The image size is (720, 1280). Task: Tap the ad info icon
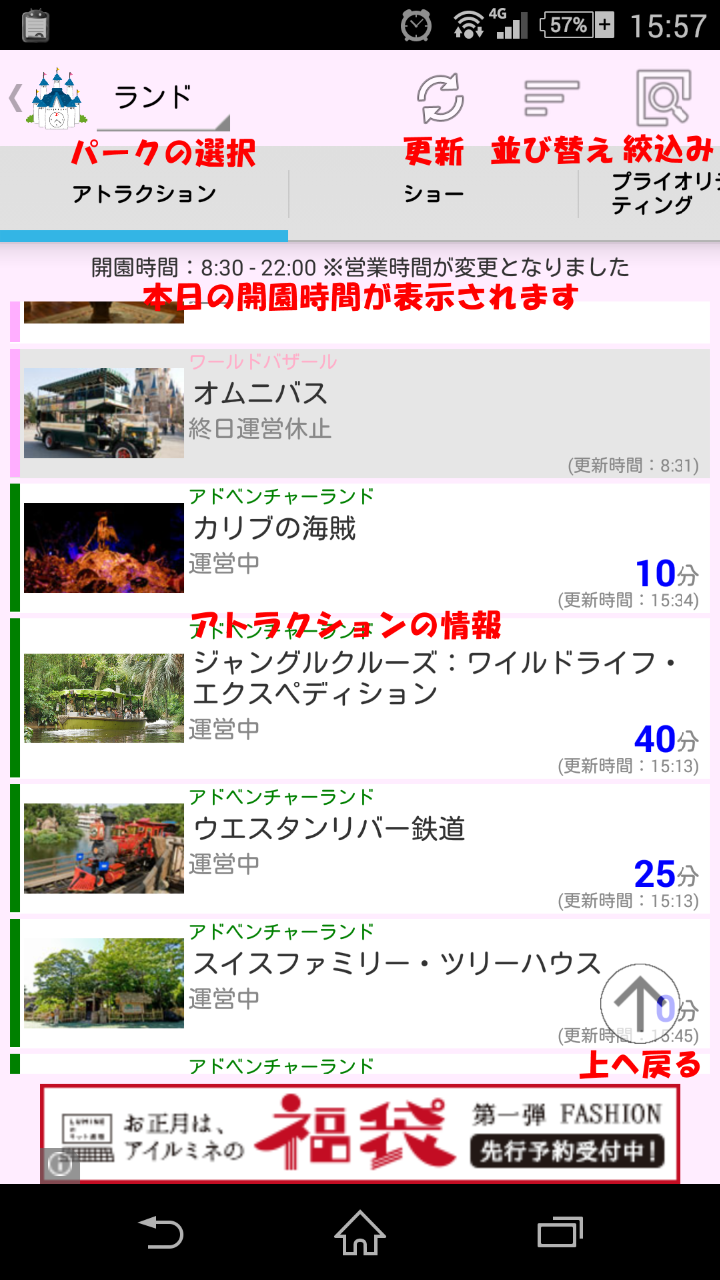[60, 1165]
